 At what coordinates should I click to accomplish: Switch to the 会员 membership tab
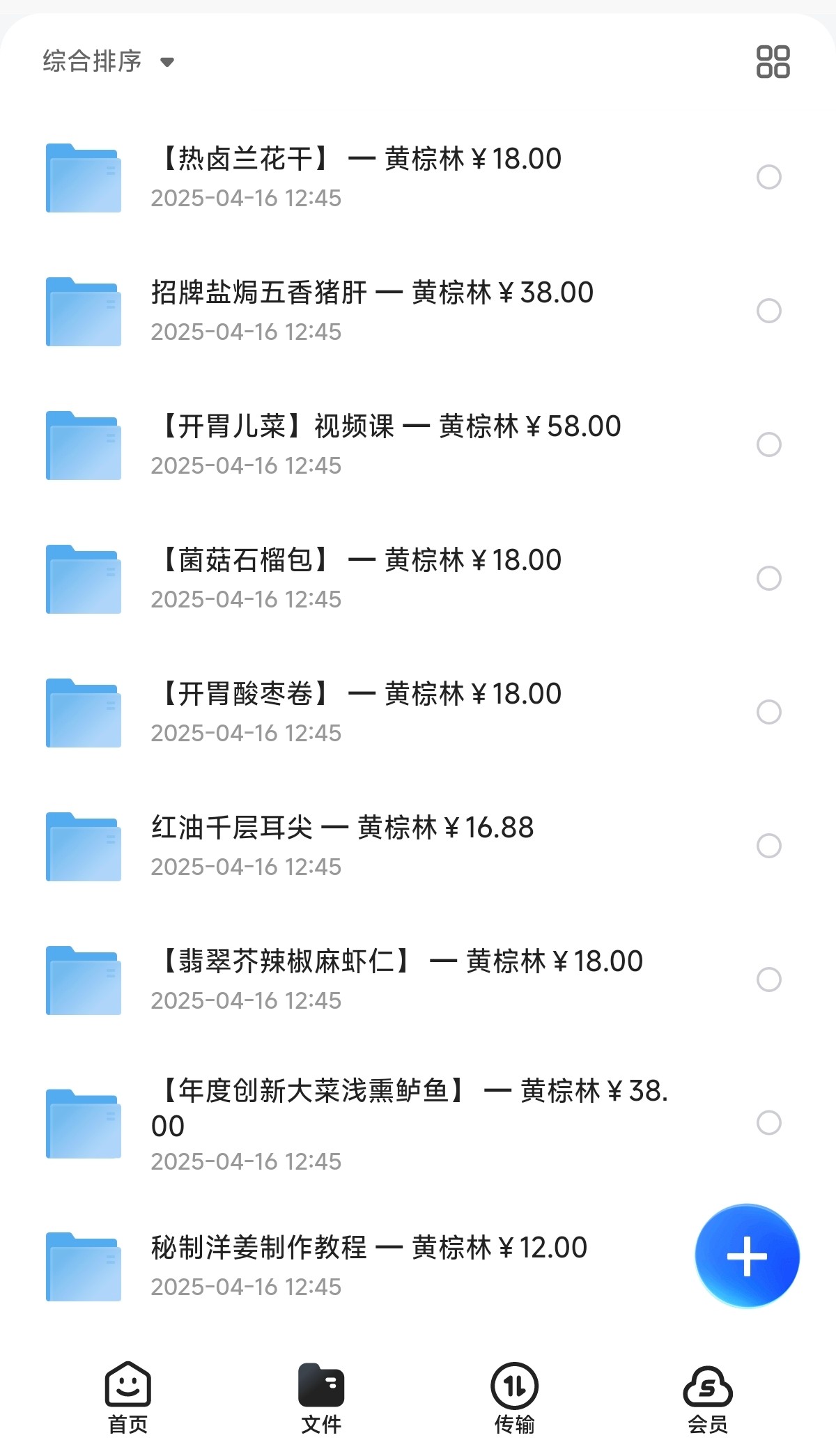[707, 1397]
